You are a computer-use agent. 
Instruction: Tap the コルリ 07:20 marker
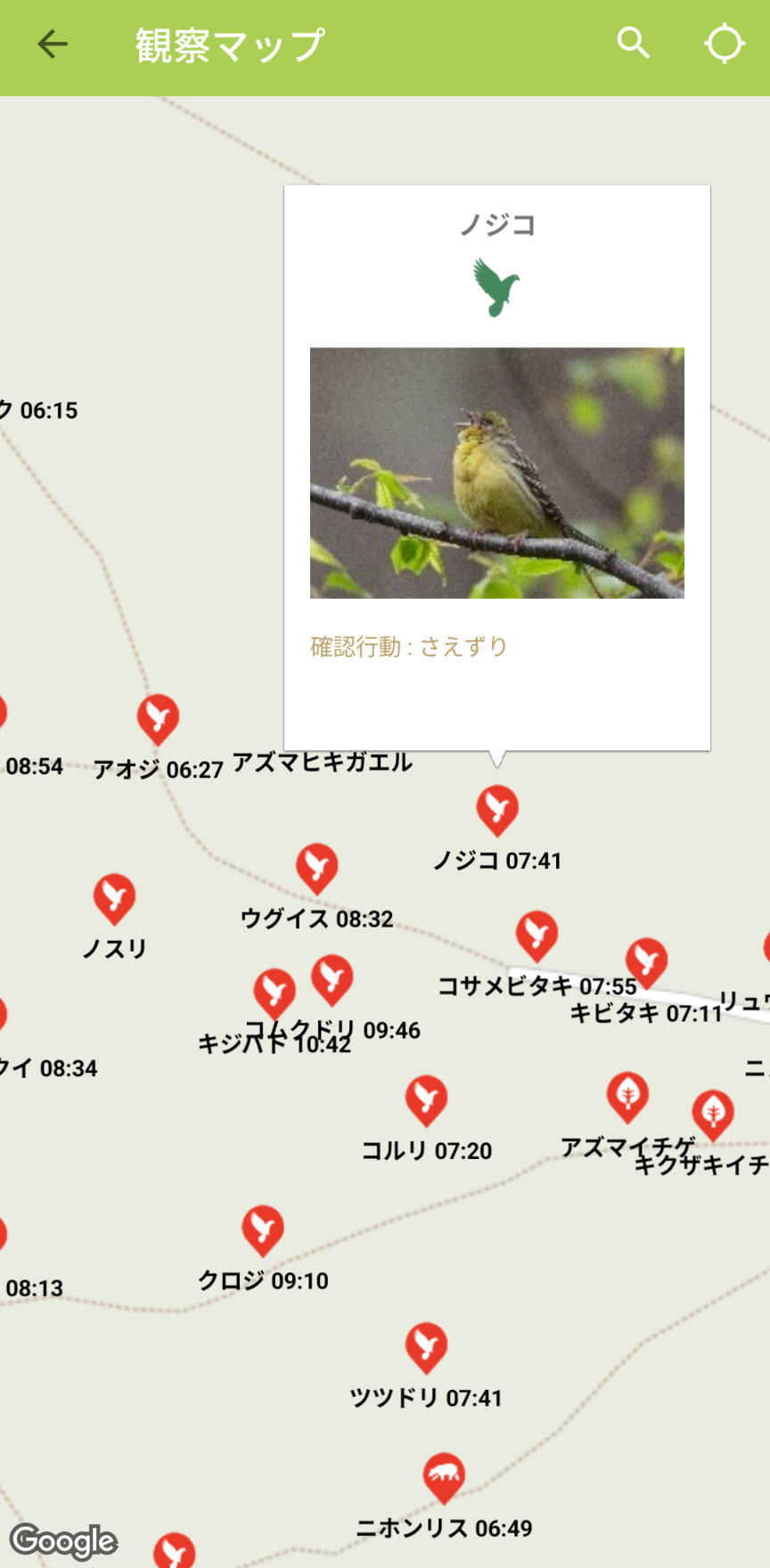pos(426,1098)
